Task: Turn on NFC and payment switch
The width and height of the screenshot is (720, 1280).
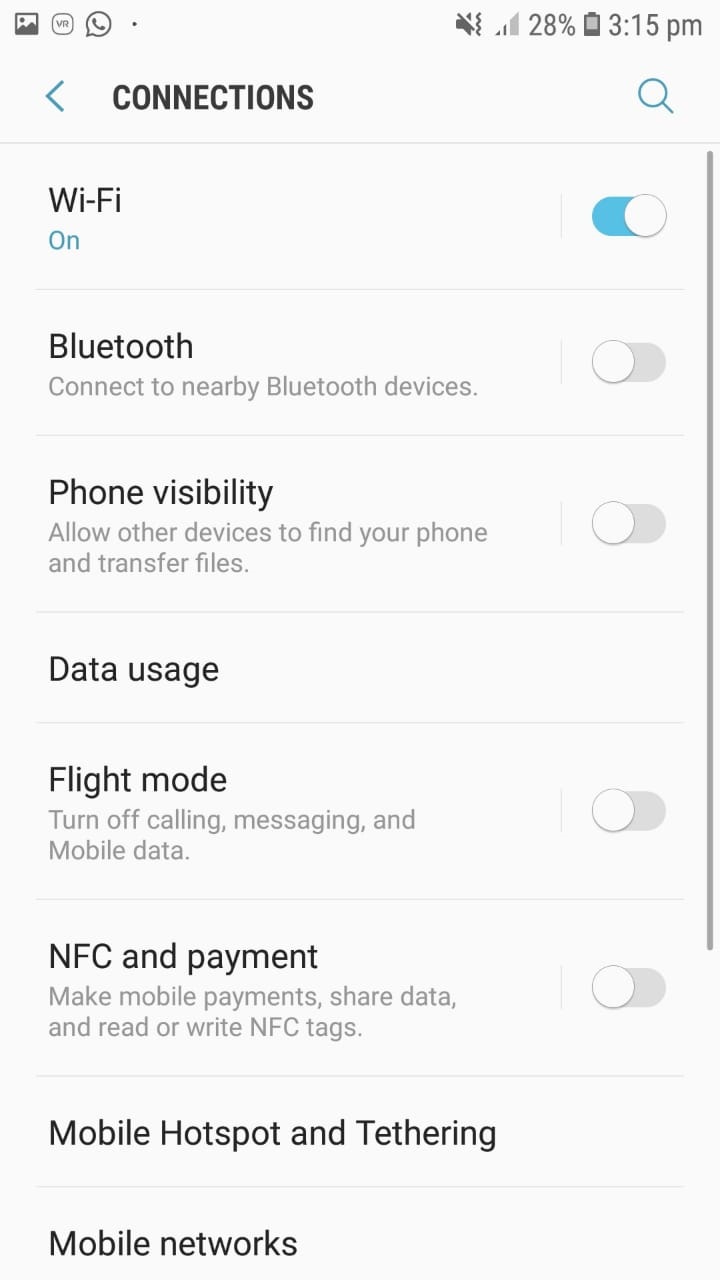Action: [628, 988]
